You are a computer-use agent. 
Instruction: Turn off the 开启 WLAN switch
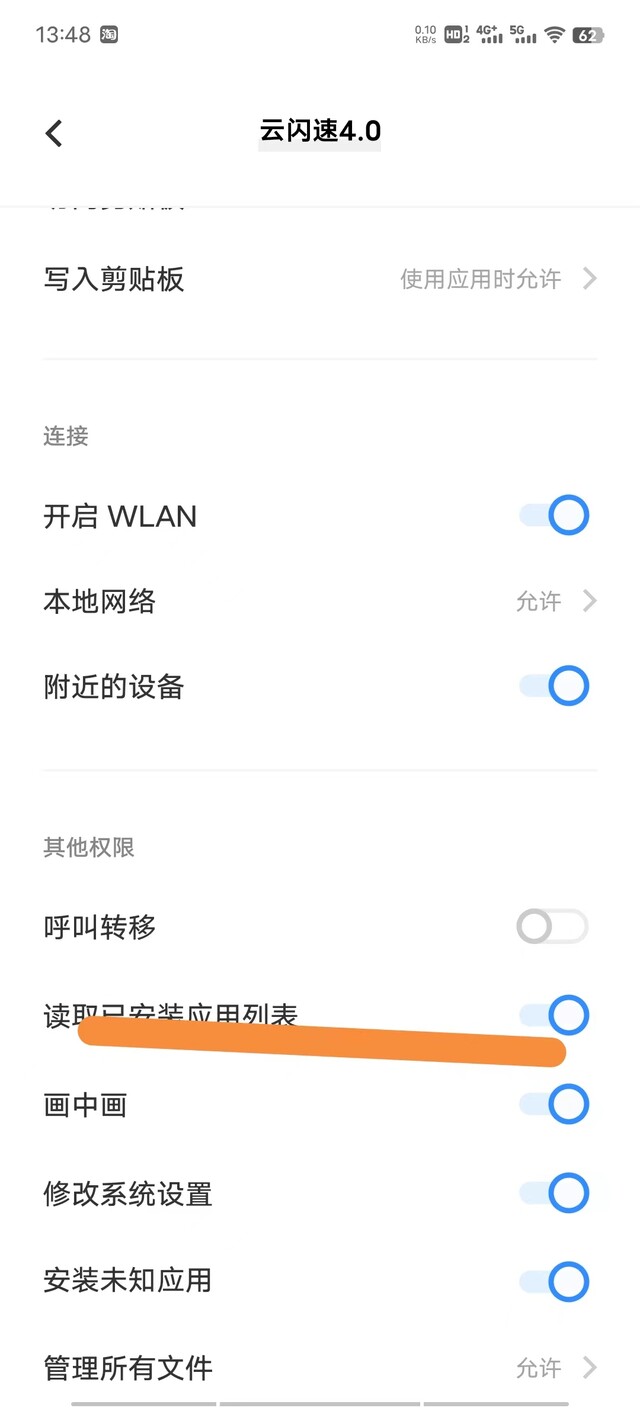(x=553, y=516)
